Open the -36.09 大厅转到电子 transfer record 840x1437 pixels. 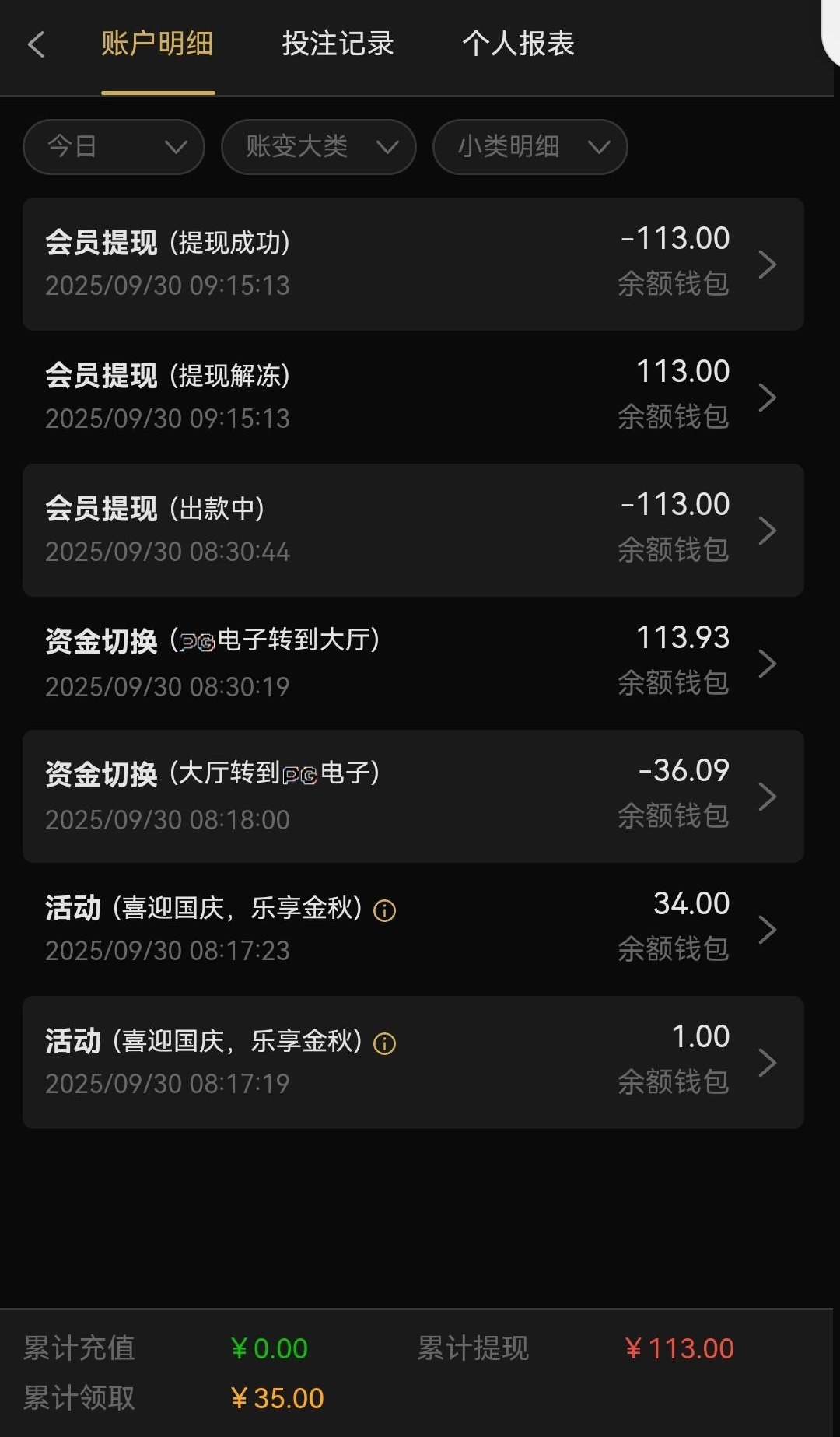(x=413, y=796)
